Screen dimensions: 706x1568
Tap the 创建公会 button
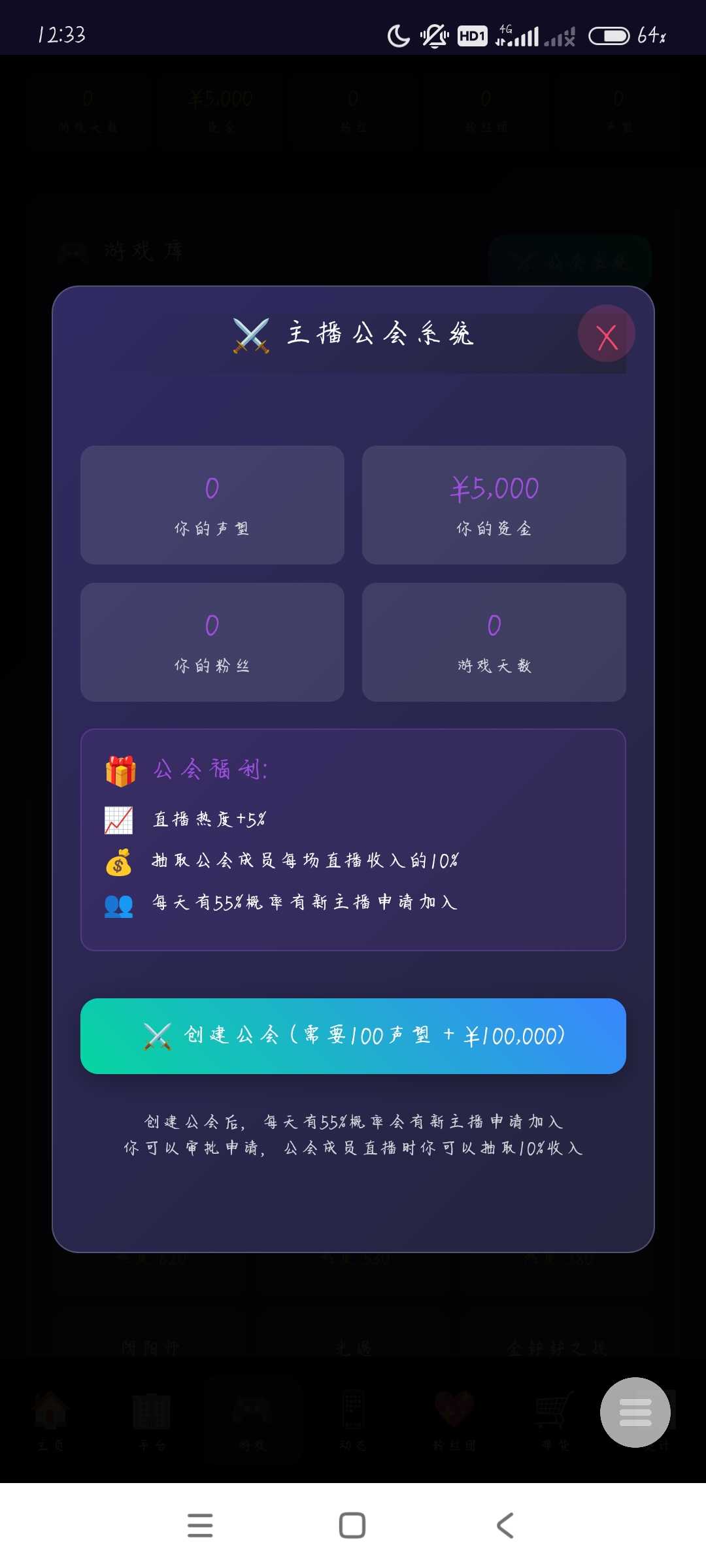point(353,1036)
